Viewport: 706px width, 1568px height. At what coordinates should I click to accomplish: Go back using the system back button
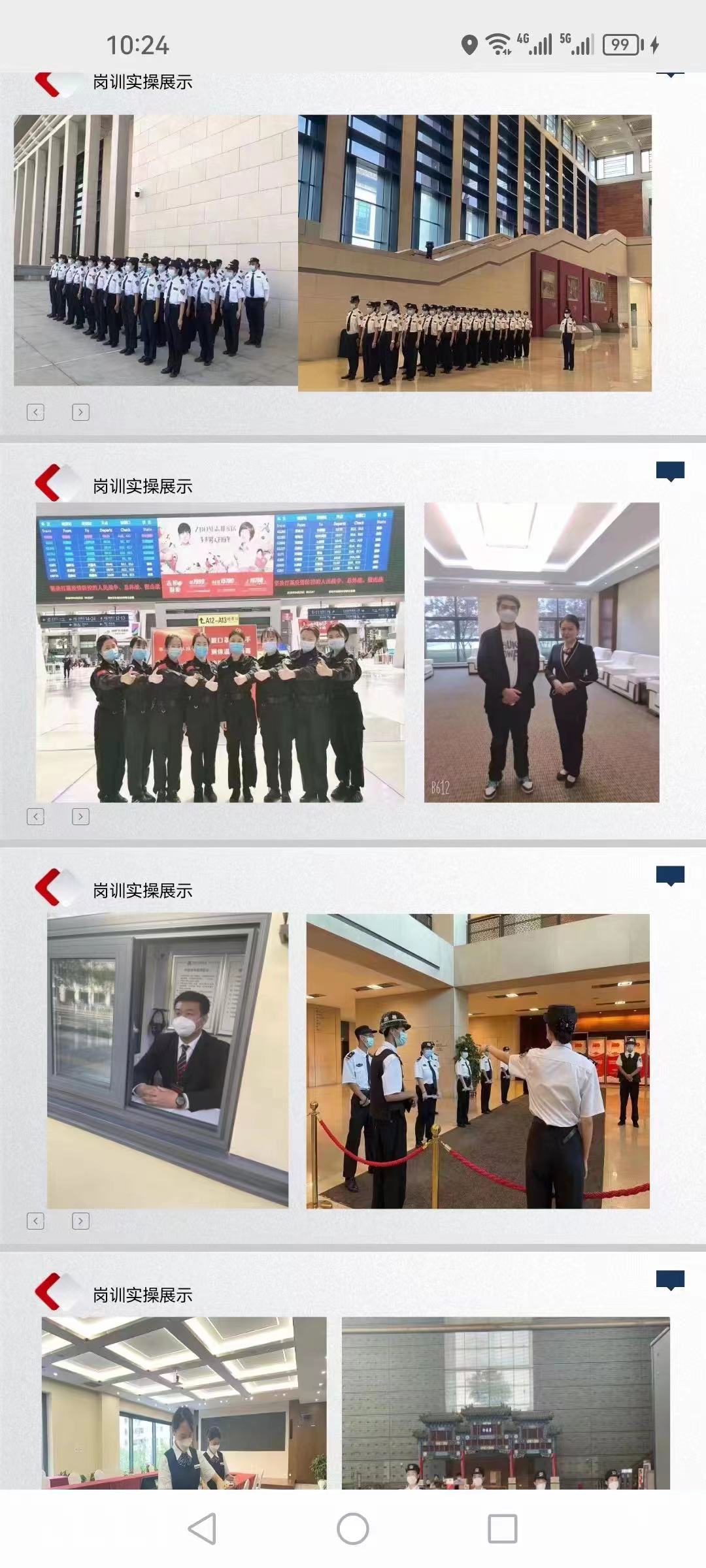pos(202,1529)
